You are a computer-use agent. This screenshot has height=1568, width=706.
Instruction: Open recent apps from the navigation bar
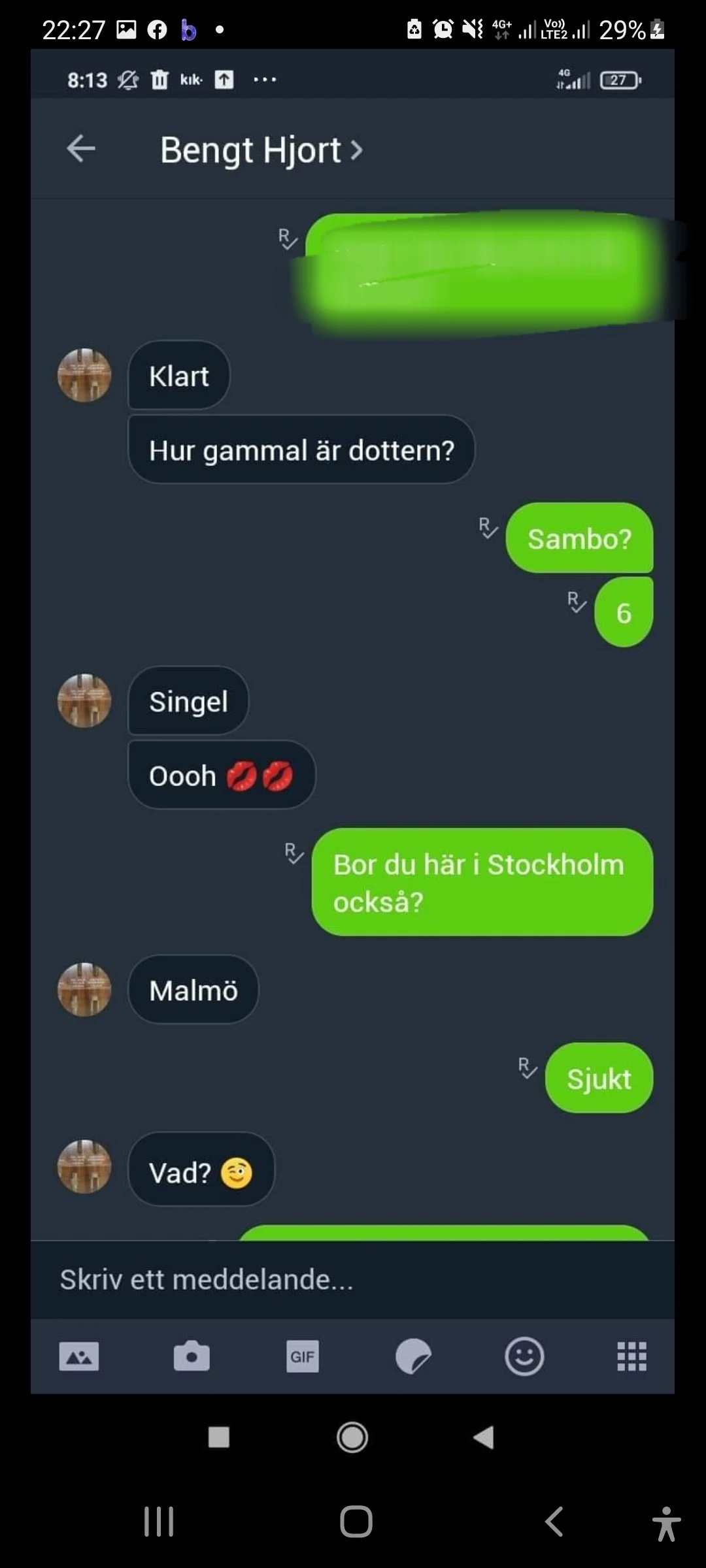159,1522
